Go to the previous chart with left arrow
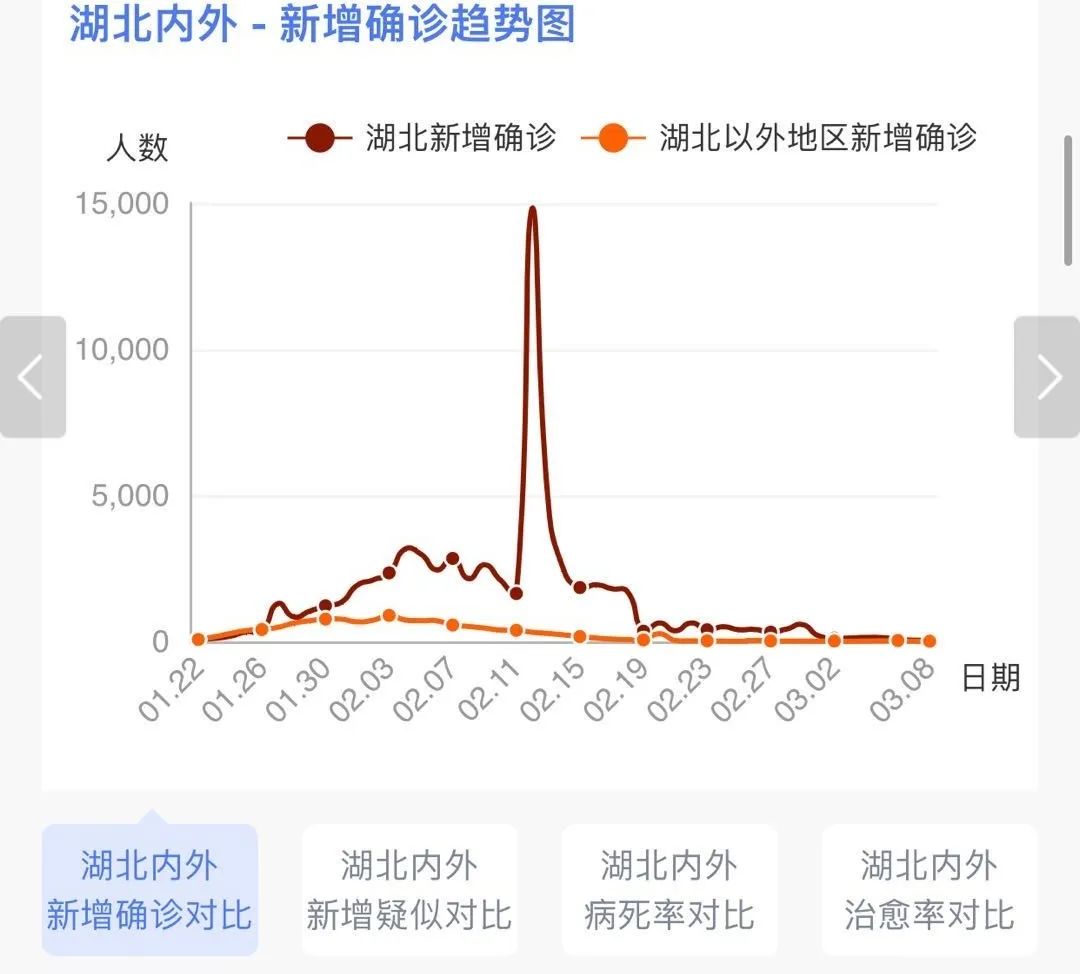Viewport: 1080px width, 974px height. (x=32, y=377)
